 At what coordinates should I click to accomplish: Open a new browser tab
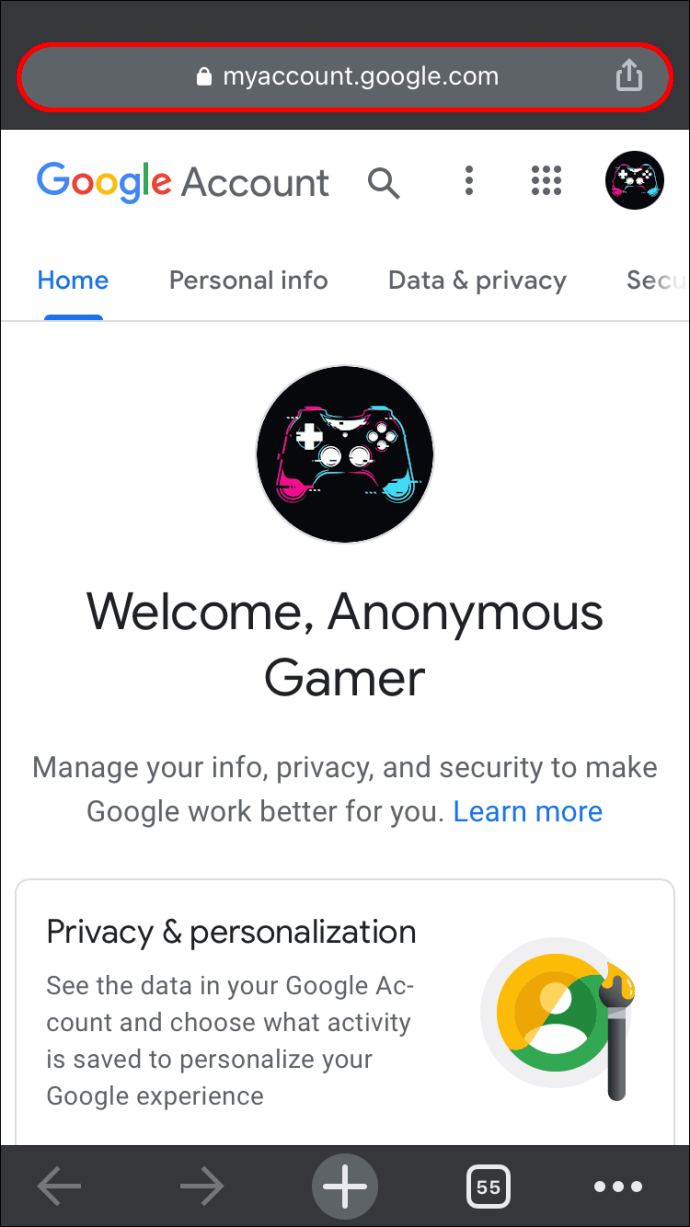pyautogui.click(x=345, y=1187)
